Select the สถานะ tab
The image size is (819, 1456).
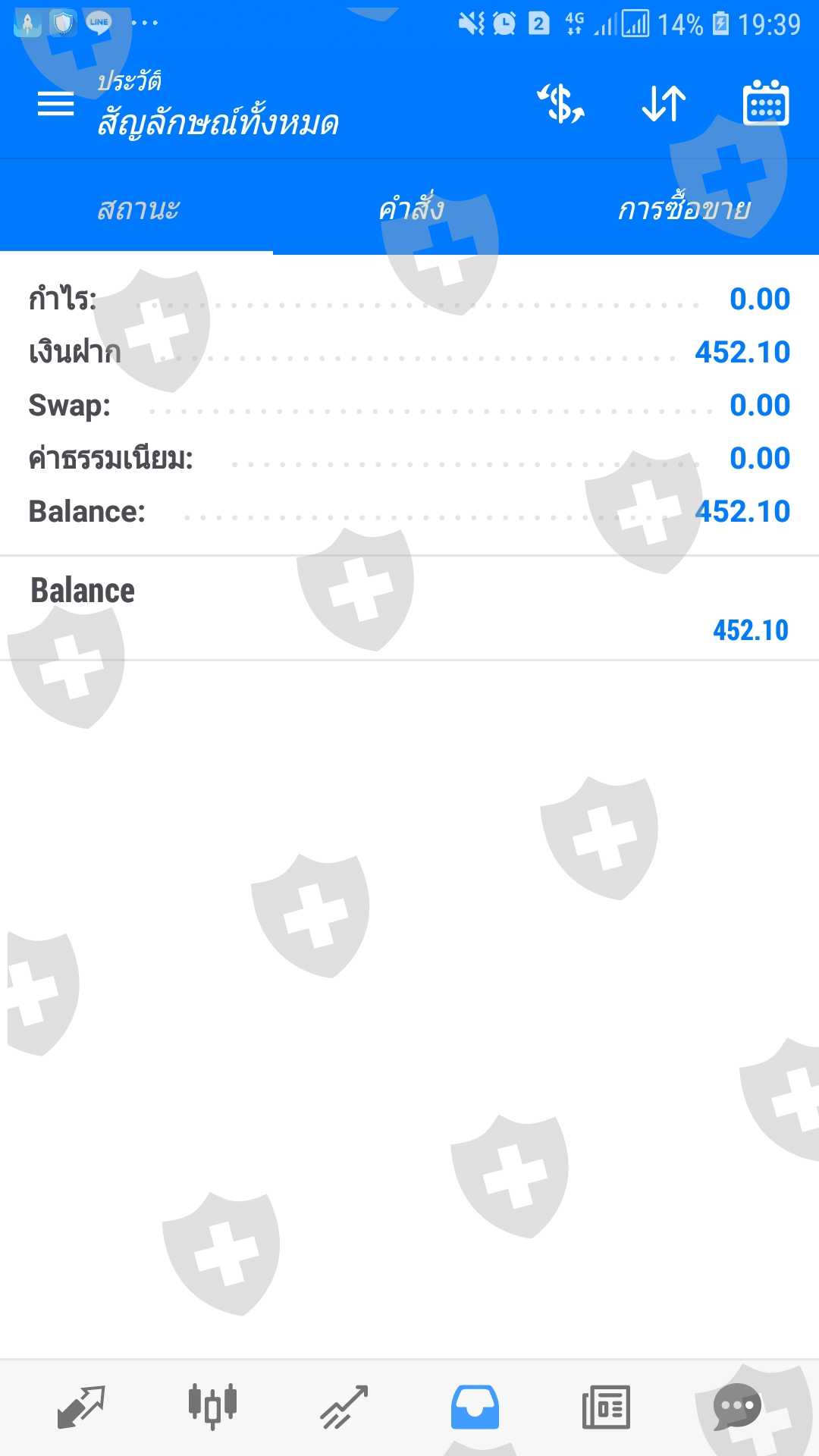(x=136, y=208)
